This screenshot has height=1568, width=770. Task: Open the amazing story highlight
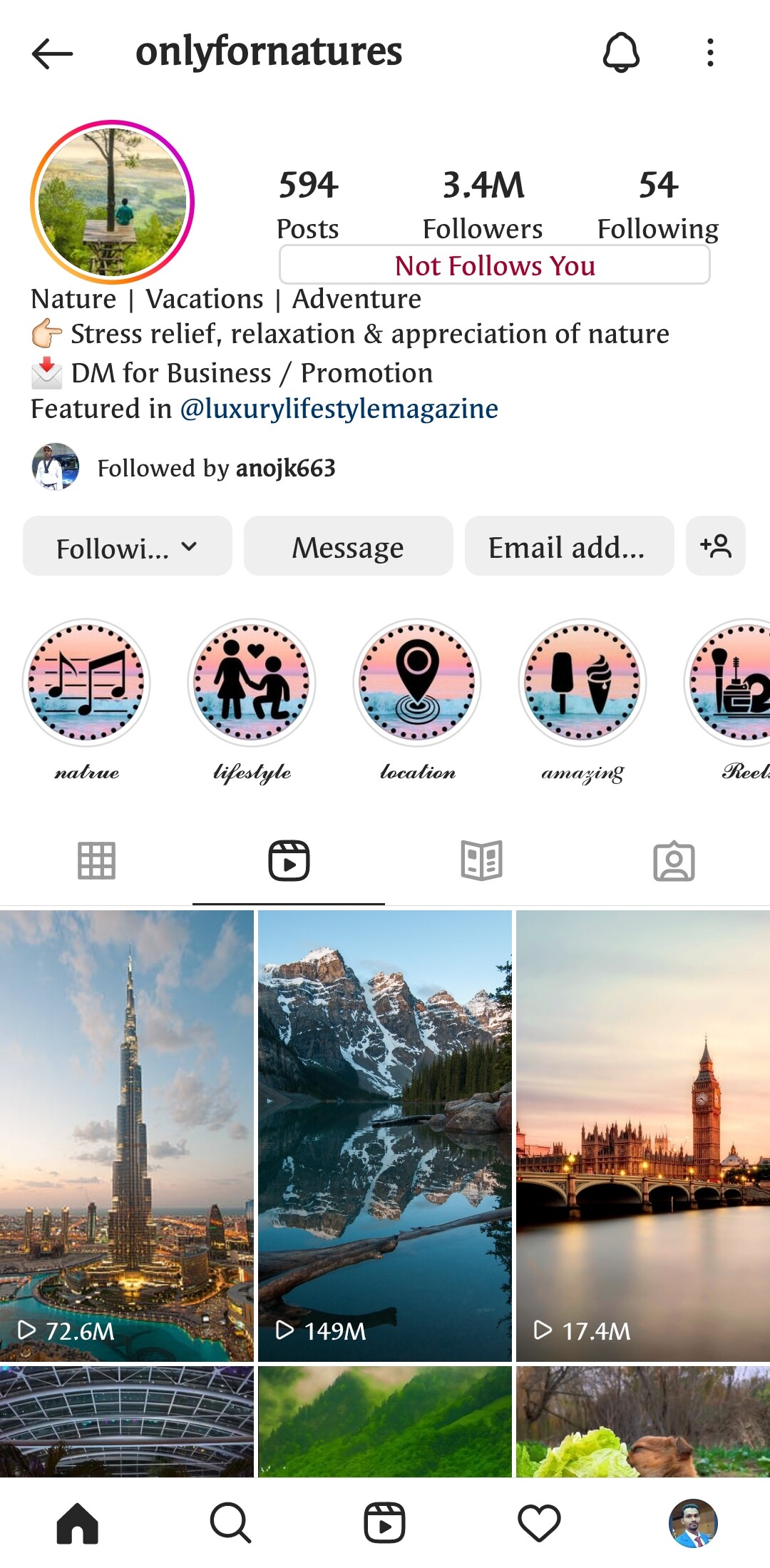tap(582, 702)
